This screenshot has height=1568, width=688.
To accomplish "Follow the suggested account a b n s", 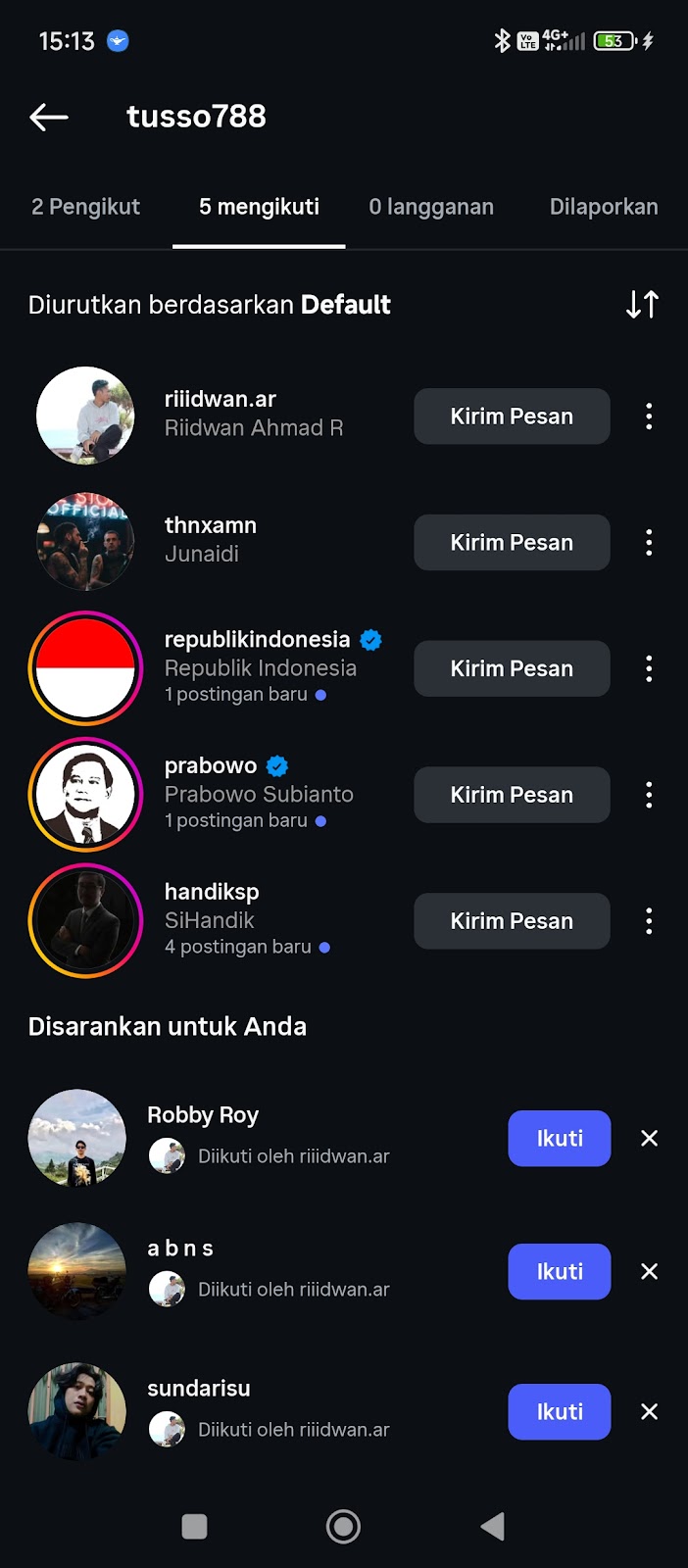I will 559,1272.
